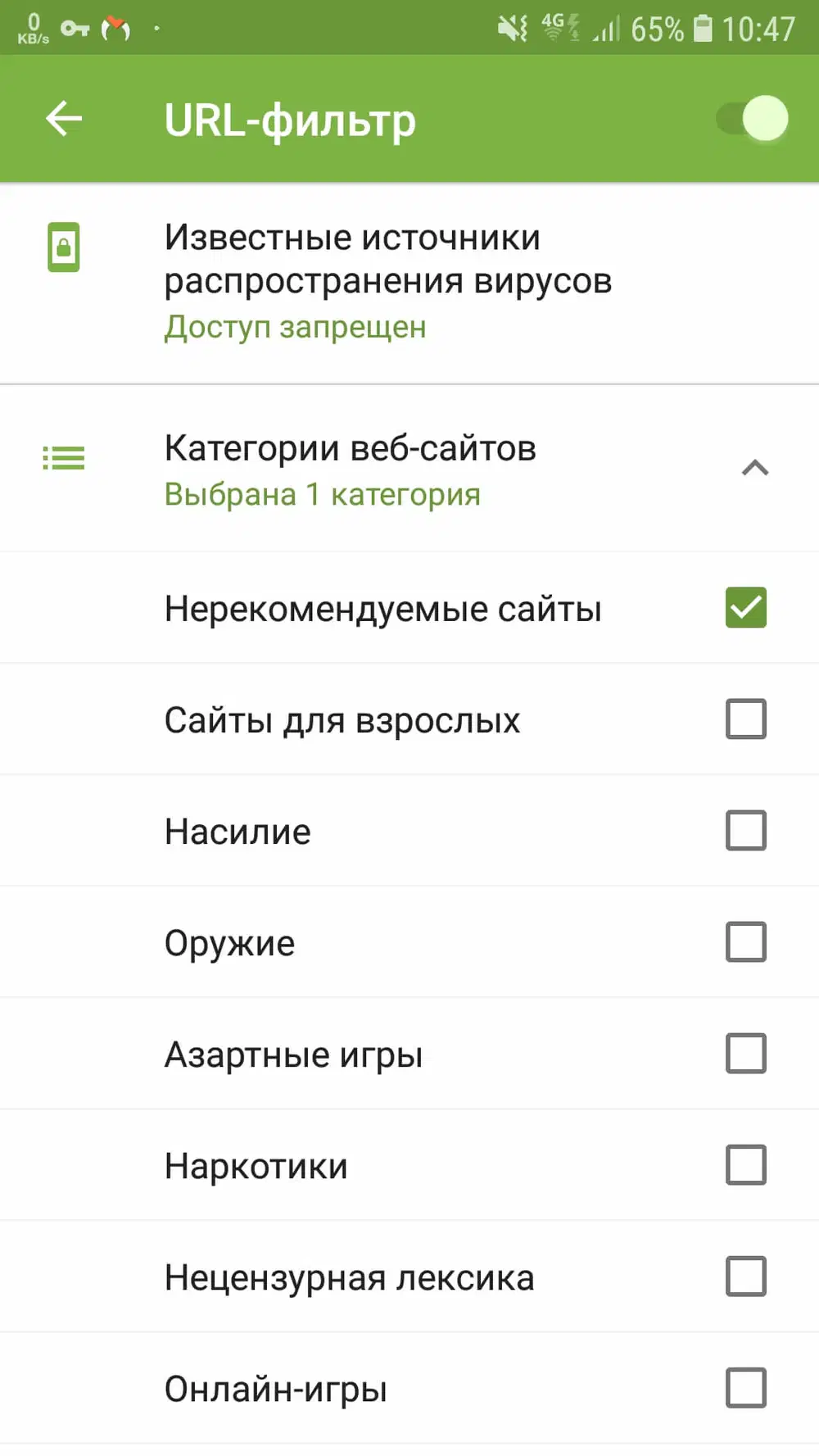Block the Наркотики category
The height and width of the screenshot is (1456, 819).
point(745,1165)
